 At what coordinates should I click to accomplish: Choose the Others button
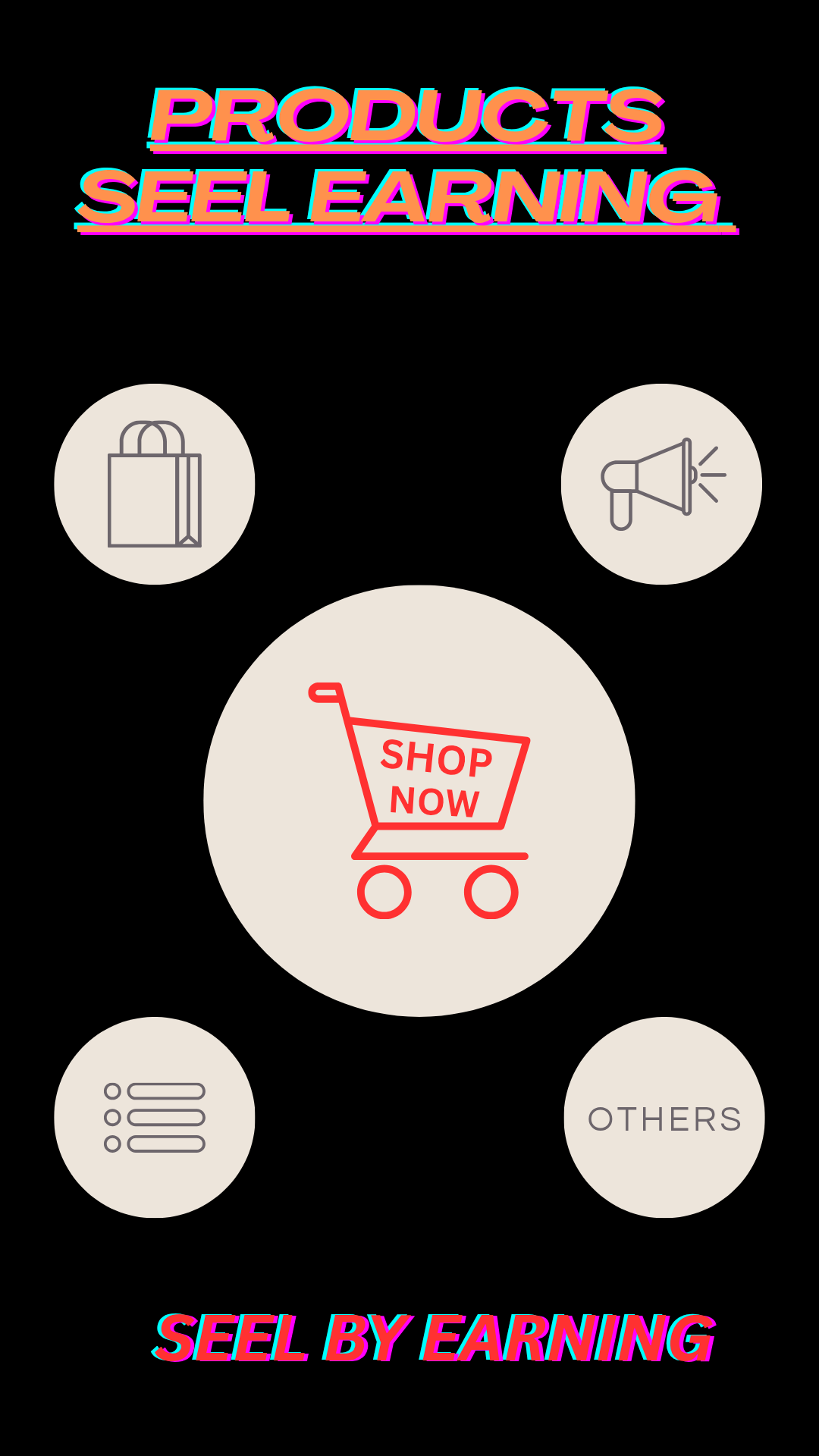[x=664, y=1117]
